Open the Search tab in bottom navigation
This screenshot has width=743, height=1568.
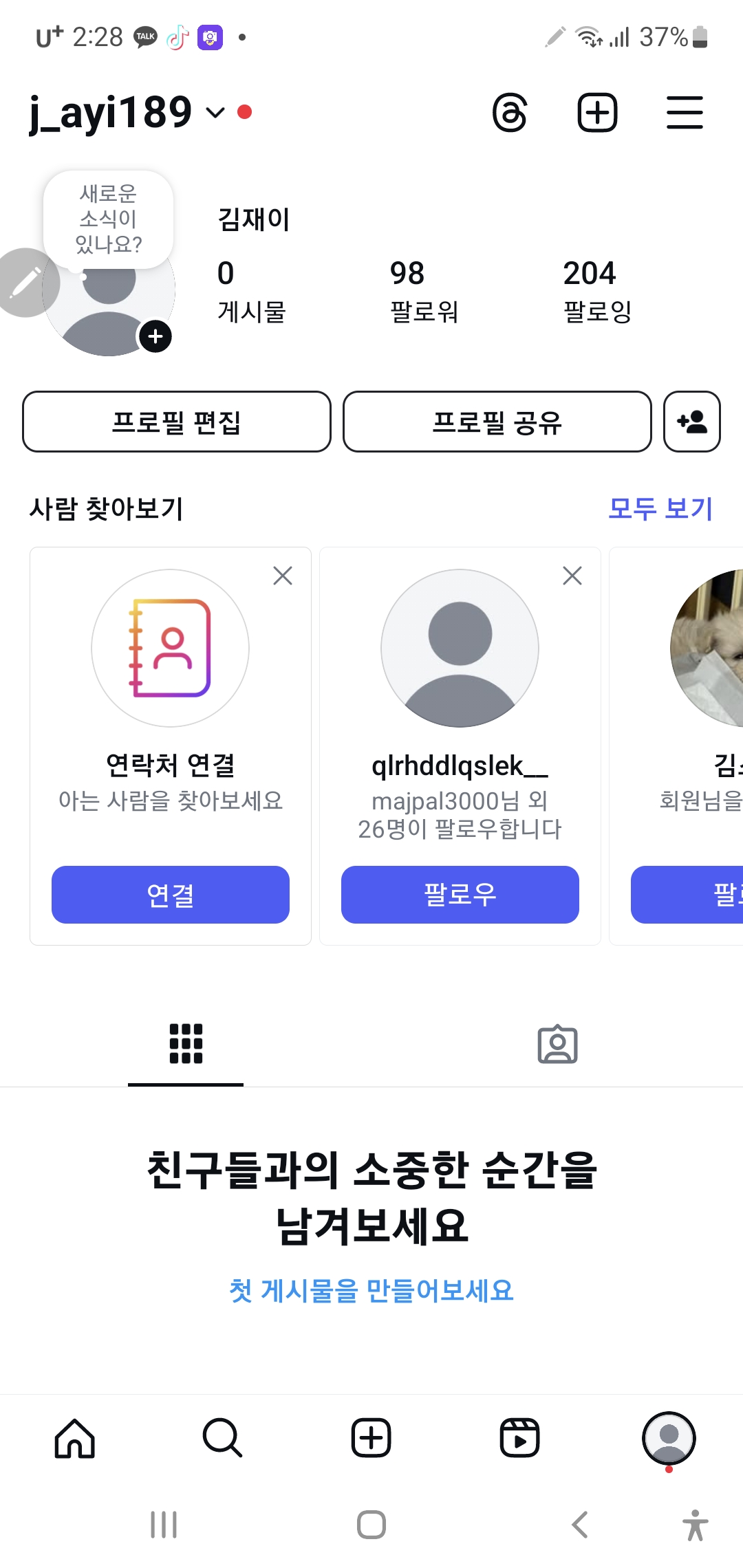[222, 1438]
